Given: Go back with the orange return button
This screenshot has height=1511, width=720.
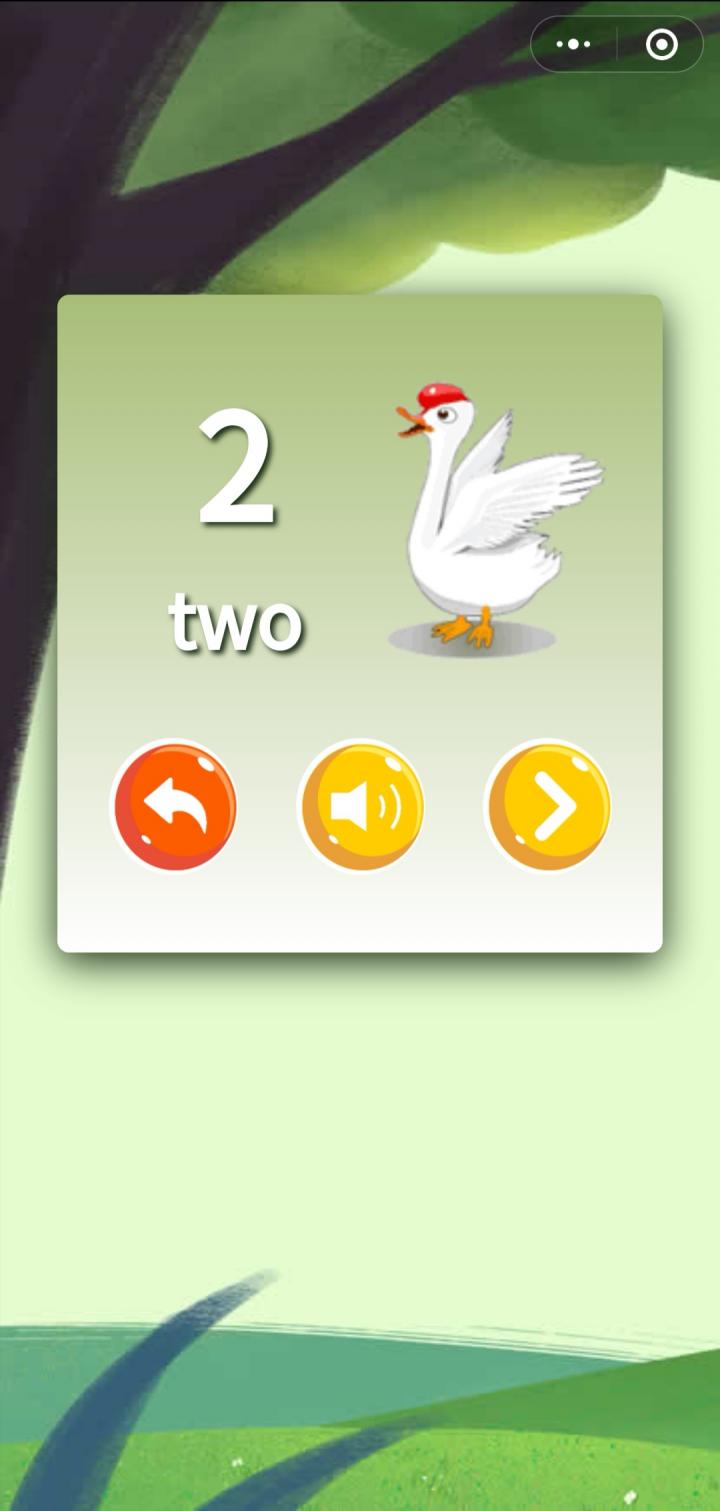Looking at the screenshot, I should pos(175,805).
